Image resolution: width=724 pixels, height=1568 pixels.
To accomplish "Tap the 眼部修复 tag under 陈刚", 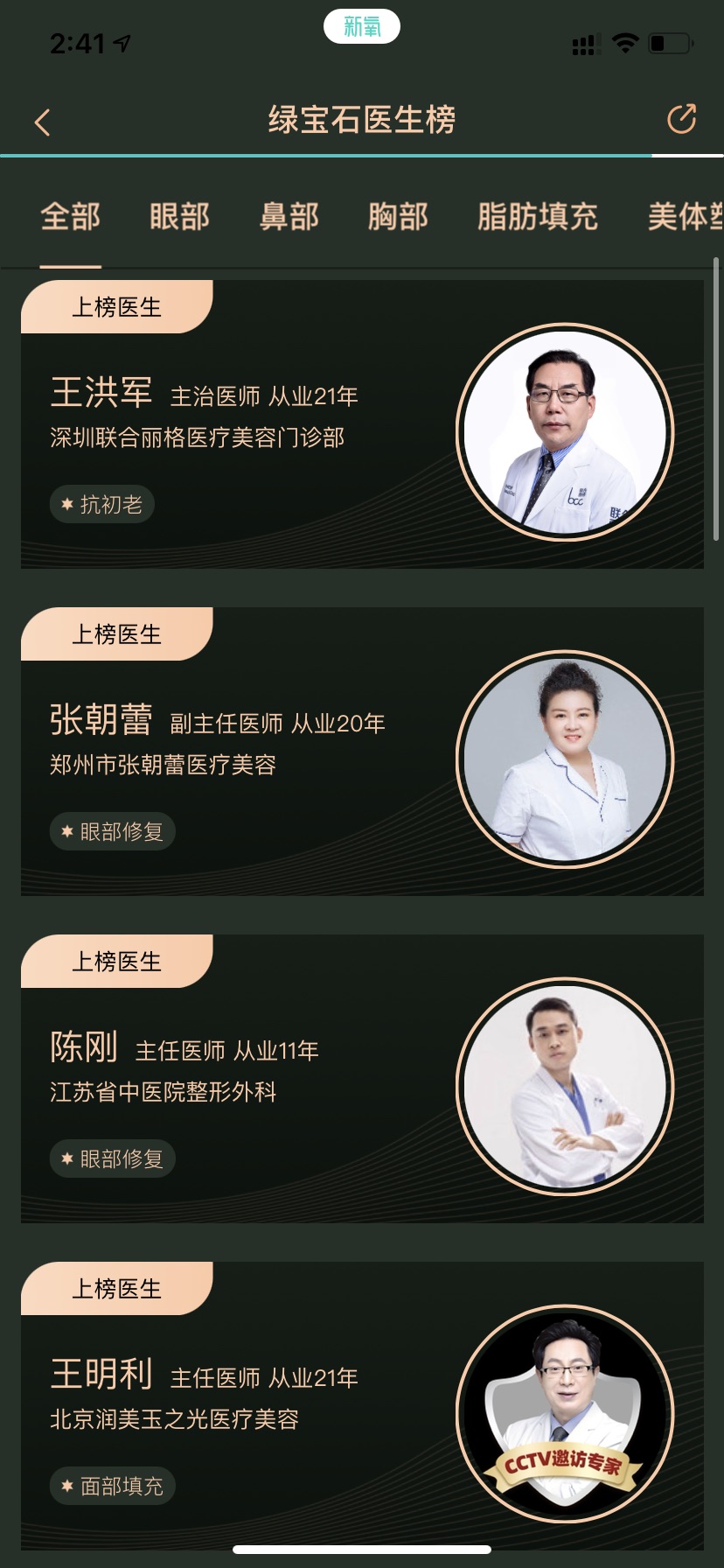I will coord(112,1158).
